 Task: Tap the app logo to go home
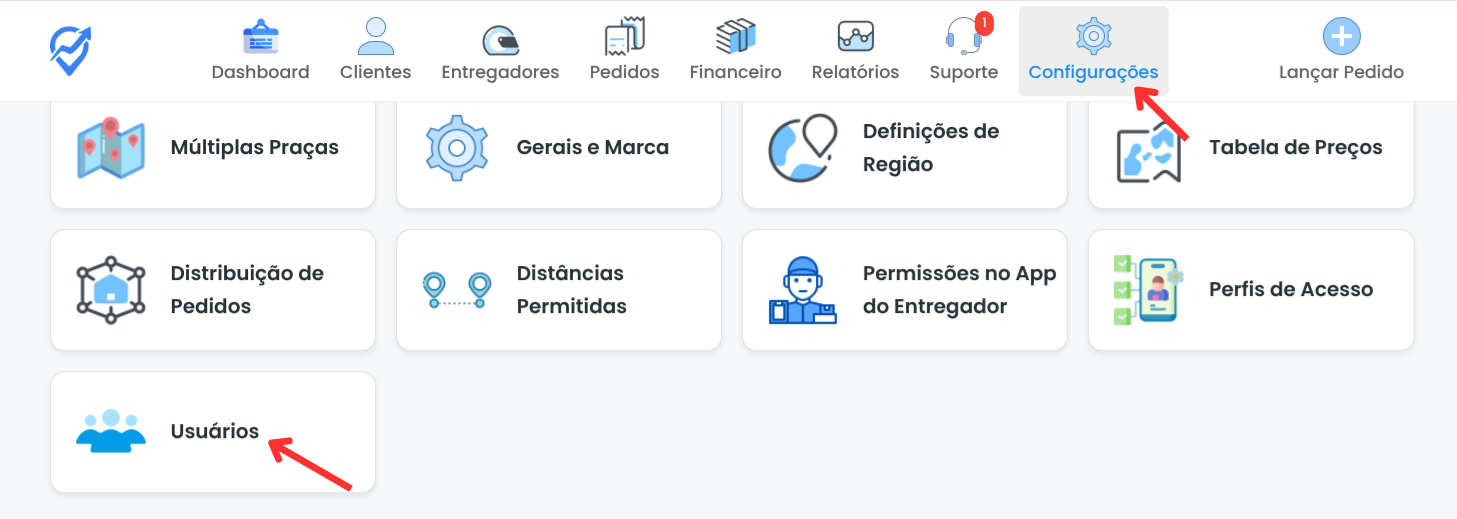coord(70,50)
